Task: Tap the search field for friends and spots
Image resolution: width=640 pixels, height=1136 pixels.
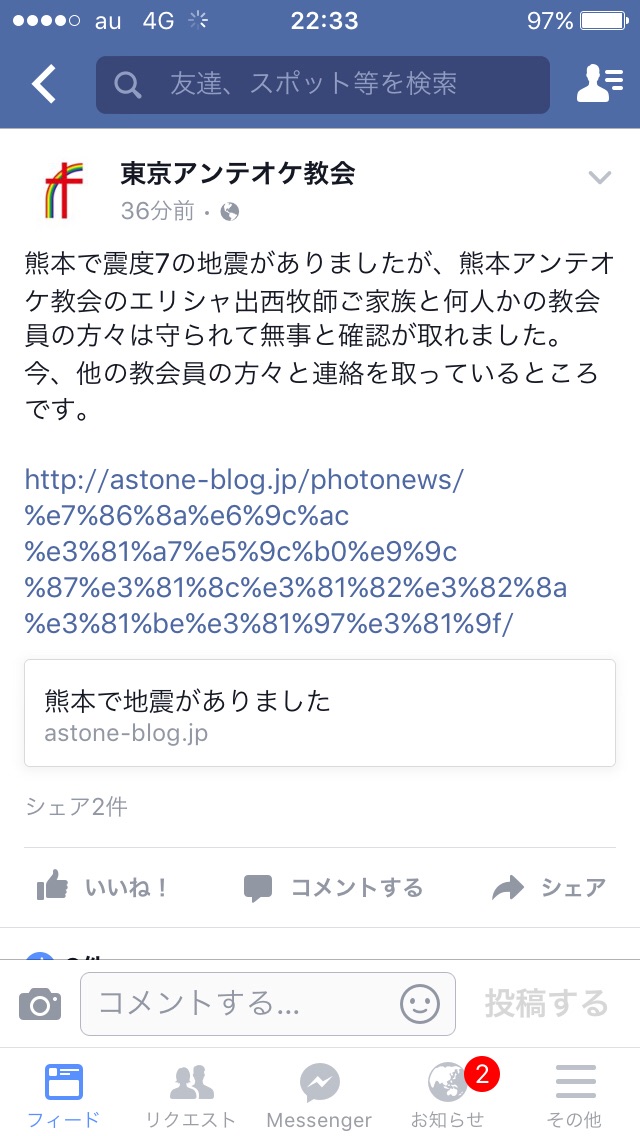Action: (322, 85)
